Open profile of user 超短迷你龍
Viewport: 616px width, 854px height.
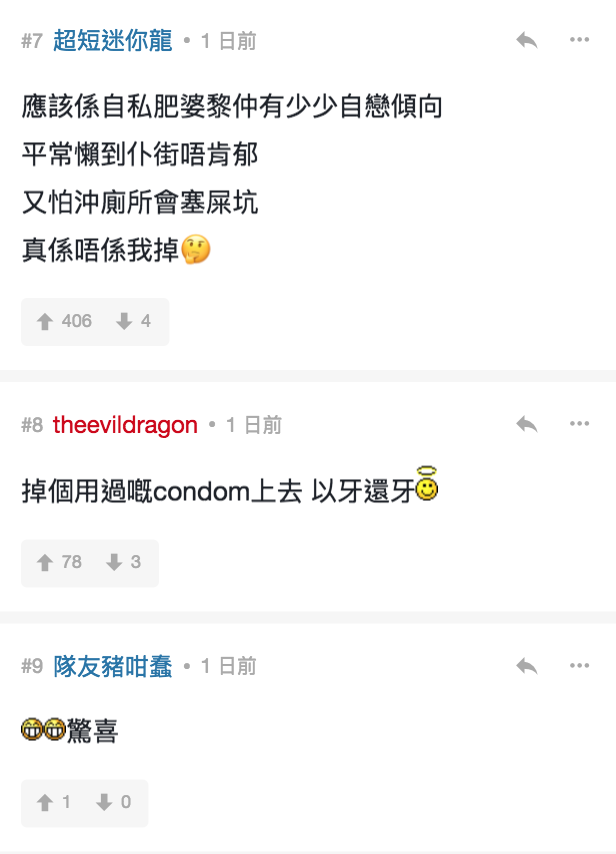coord(112,41)
